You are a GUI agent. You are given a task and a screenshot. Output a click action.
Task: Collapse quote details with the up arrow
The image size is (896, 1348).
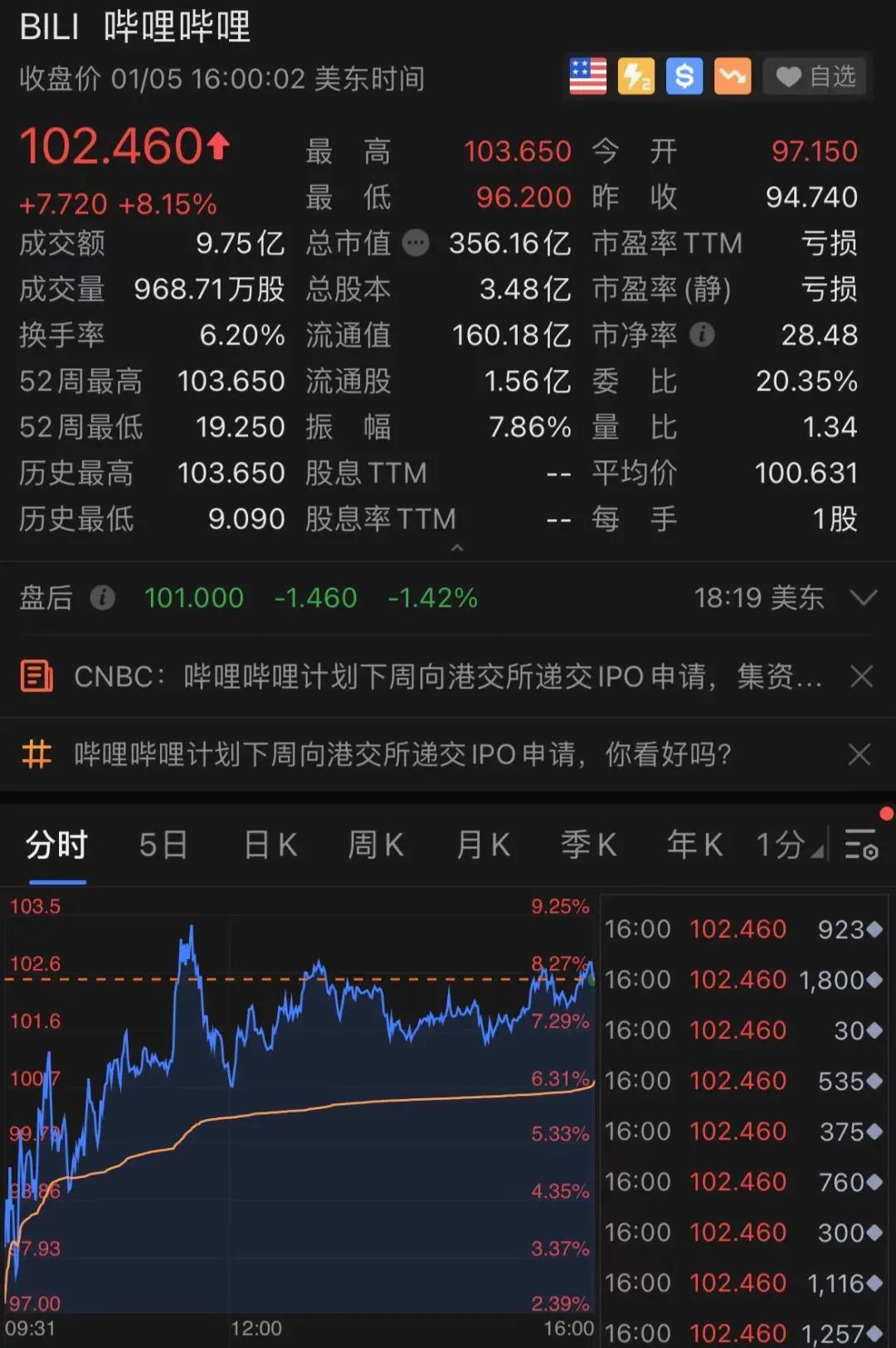coord(456,548)
